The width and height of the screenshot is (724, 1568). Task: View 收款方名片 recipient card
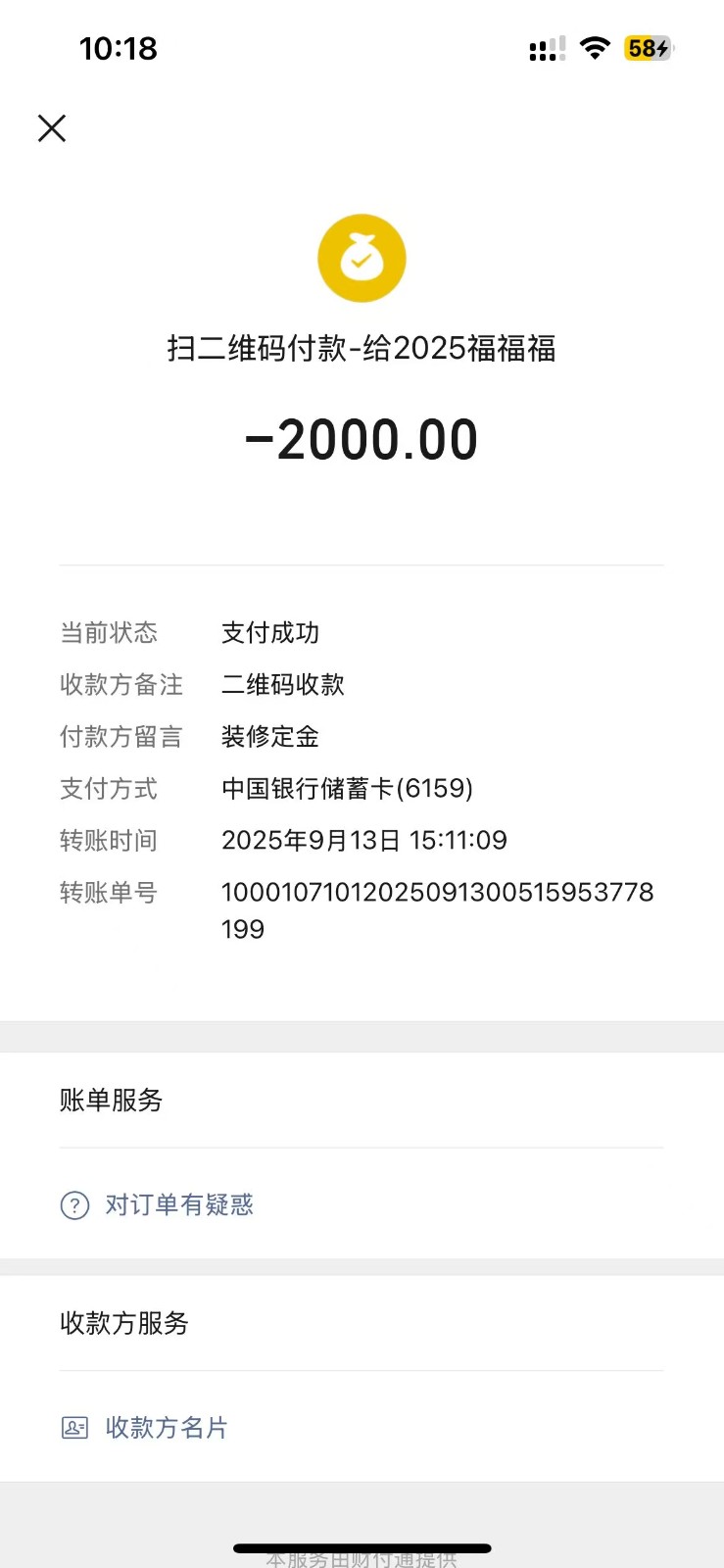click(x=166, y=1428)
